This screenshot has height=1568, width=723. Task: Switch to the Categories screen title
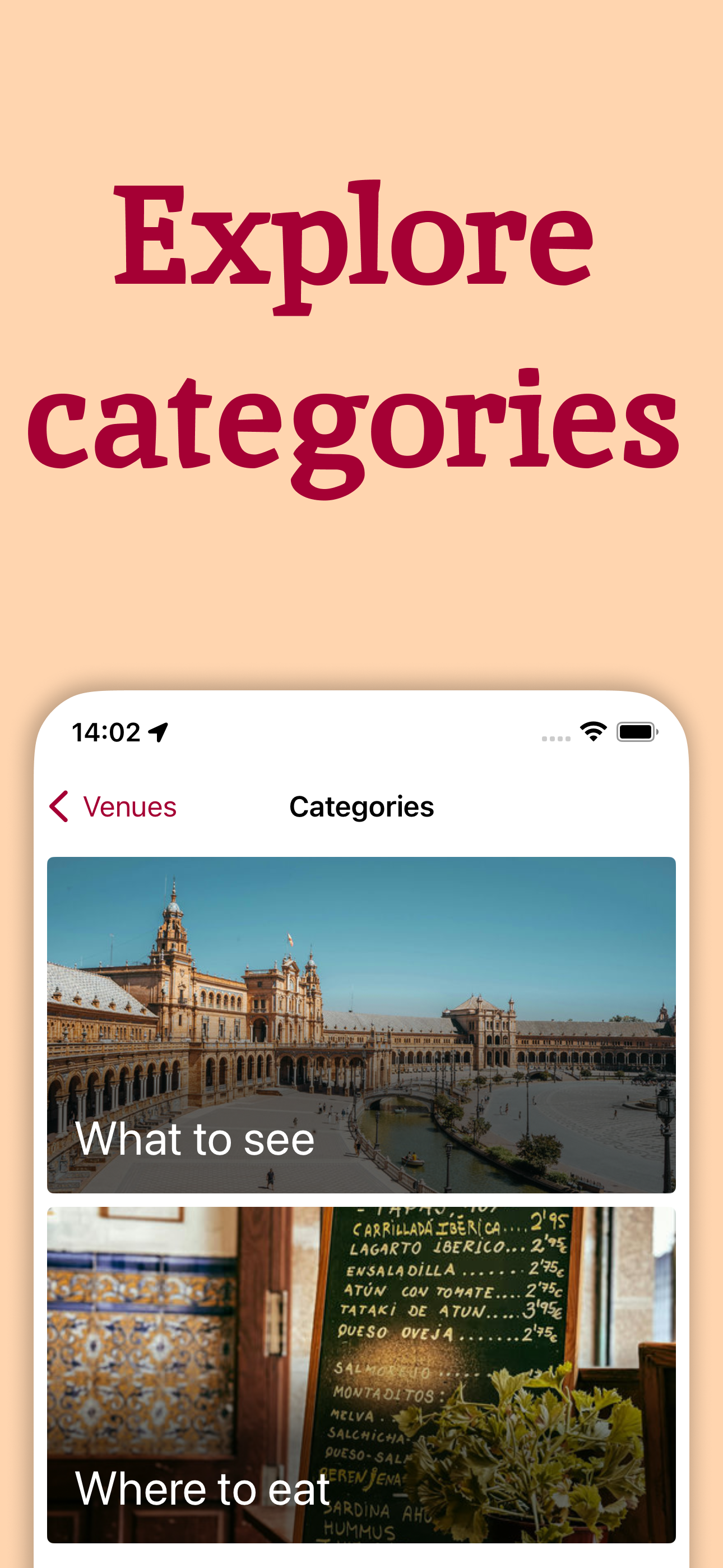pyautogui.click(x=361, y=806)
